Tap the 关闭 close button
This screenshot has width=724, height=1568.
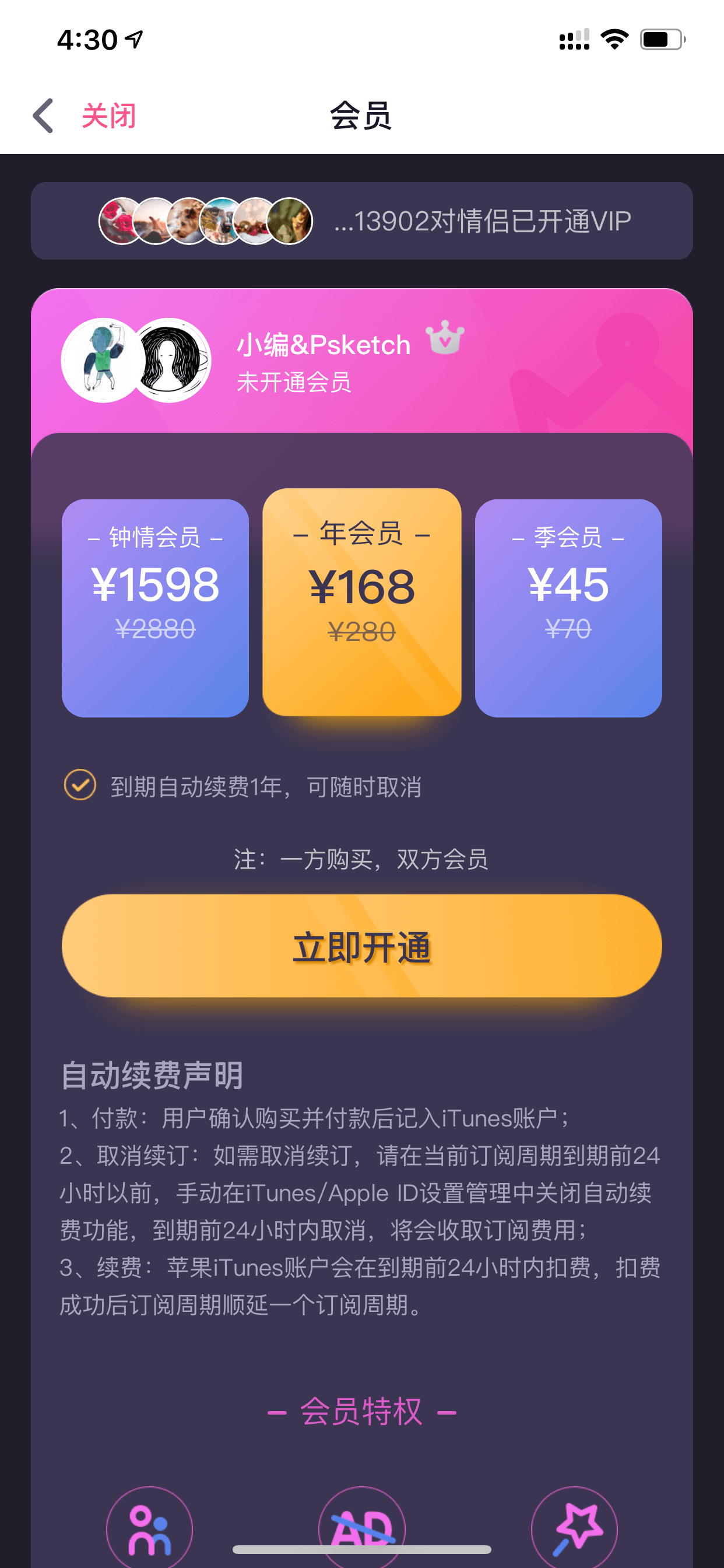[109, 116]
